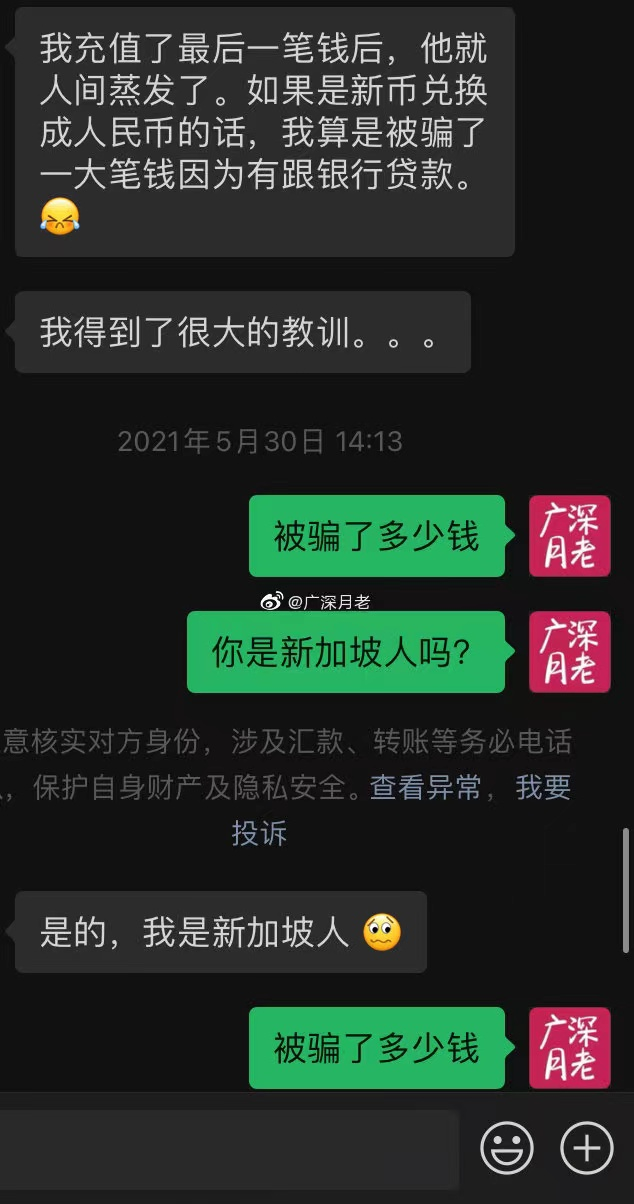Screen dimensions: 634x1204
Task: Focus the message input field
Action: [230, 1148]
